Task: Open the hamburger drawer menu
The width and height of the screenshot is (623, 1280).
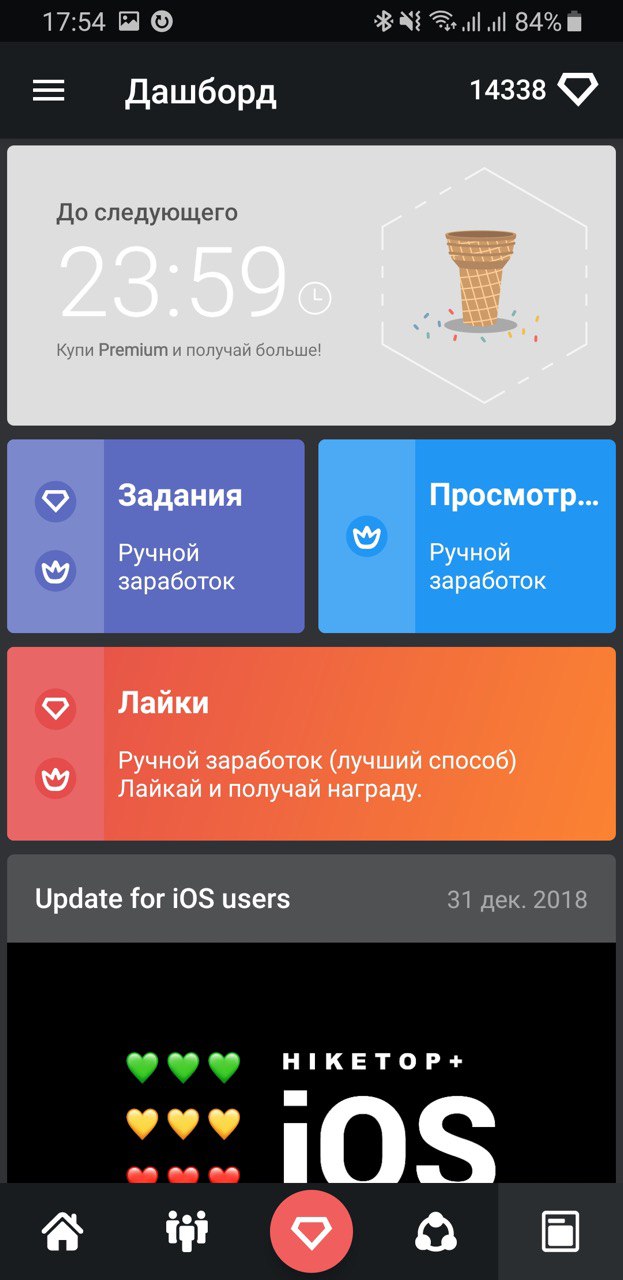Action: 48,91
